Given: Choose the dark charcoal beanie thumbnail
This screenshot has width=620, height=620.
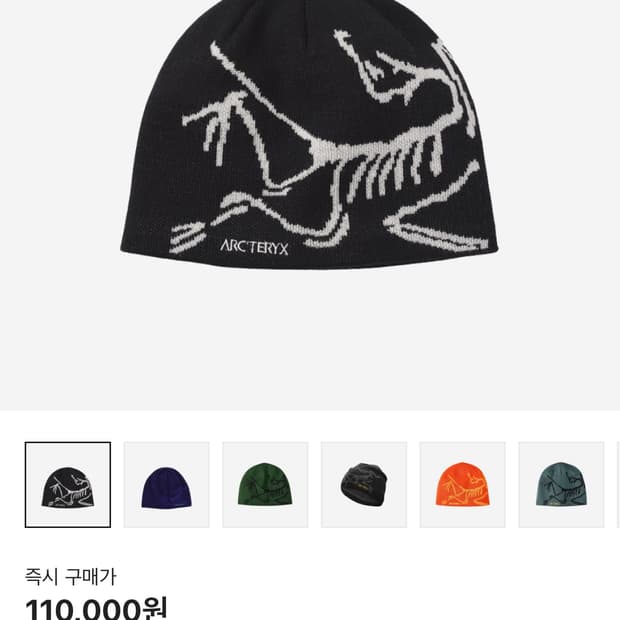Looking at the screenshot, I should point(364,485).
